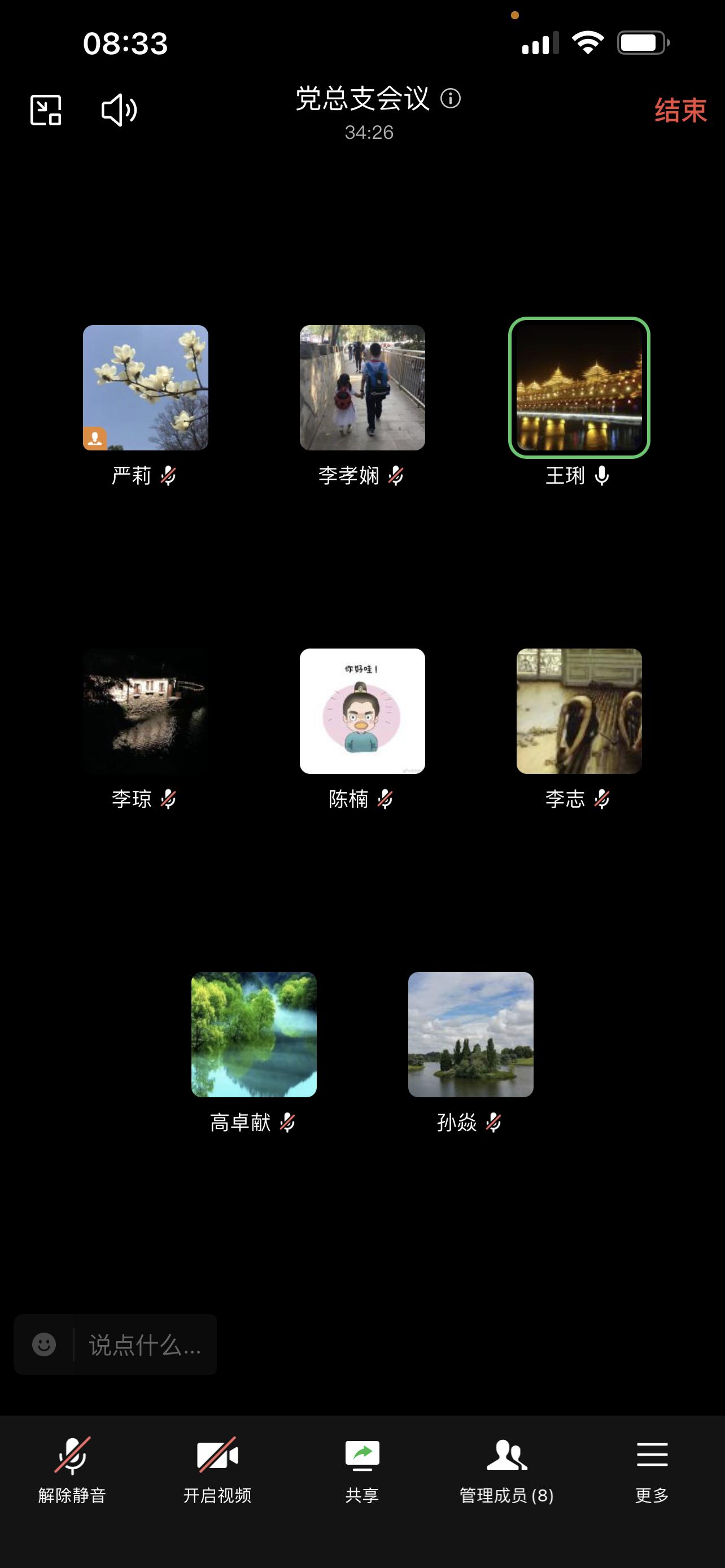
Task: Minimize the meeting to a floating window
Action: (x=46, y=110)
